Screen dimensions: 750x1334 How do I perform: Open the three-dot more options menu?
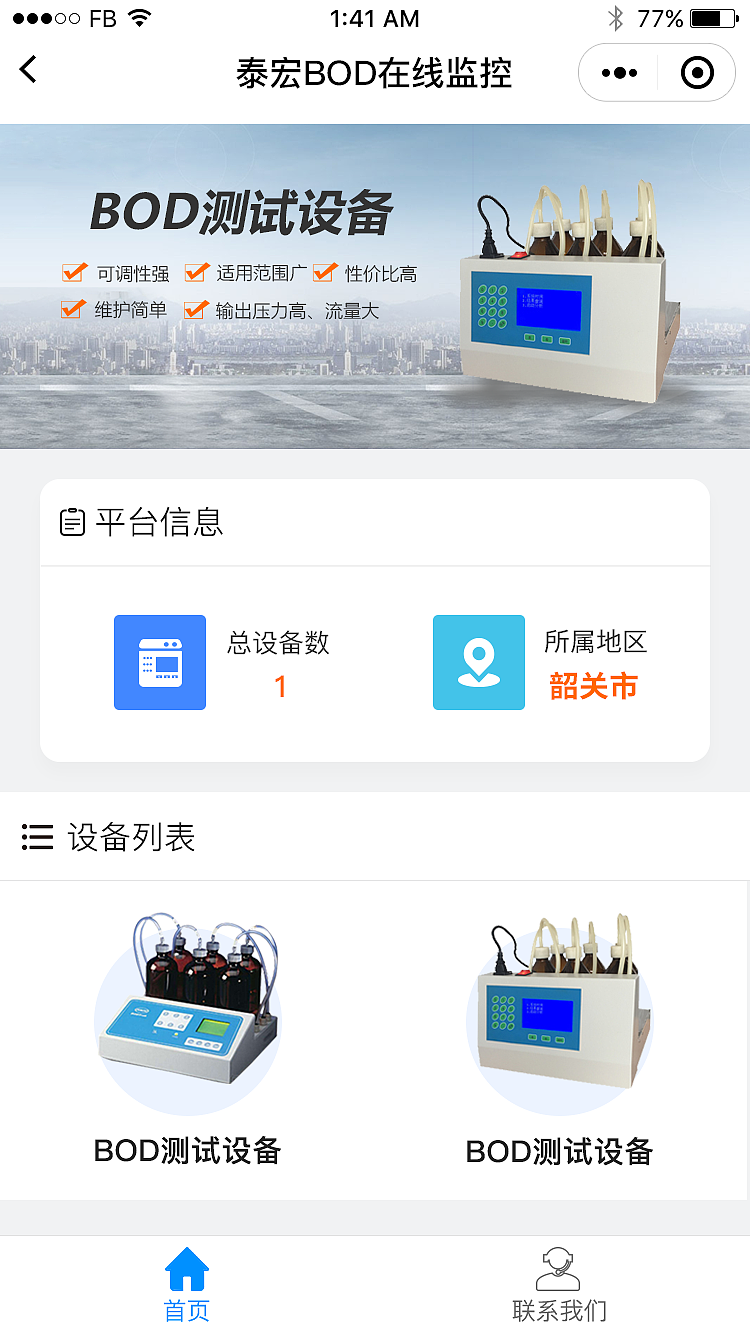click(x=621, y=72)
